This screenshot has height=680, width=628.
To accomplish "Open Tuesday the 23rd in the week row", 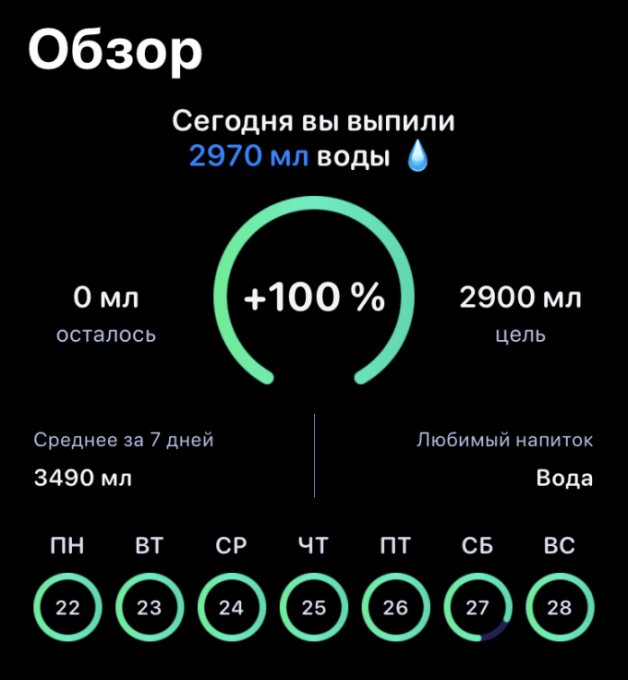I will [x=149, y=608].
